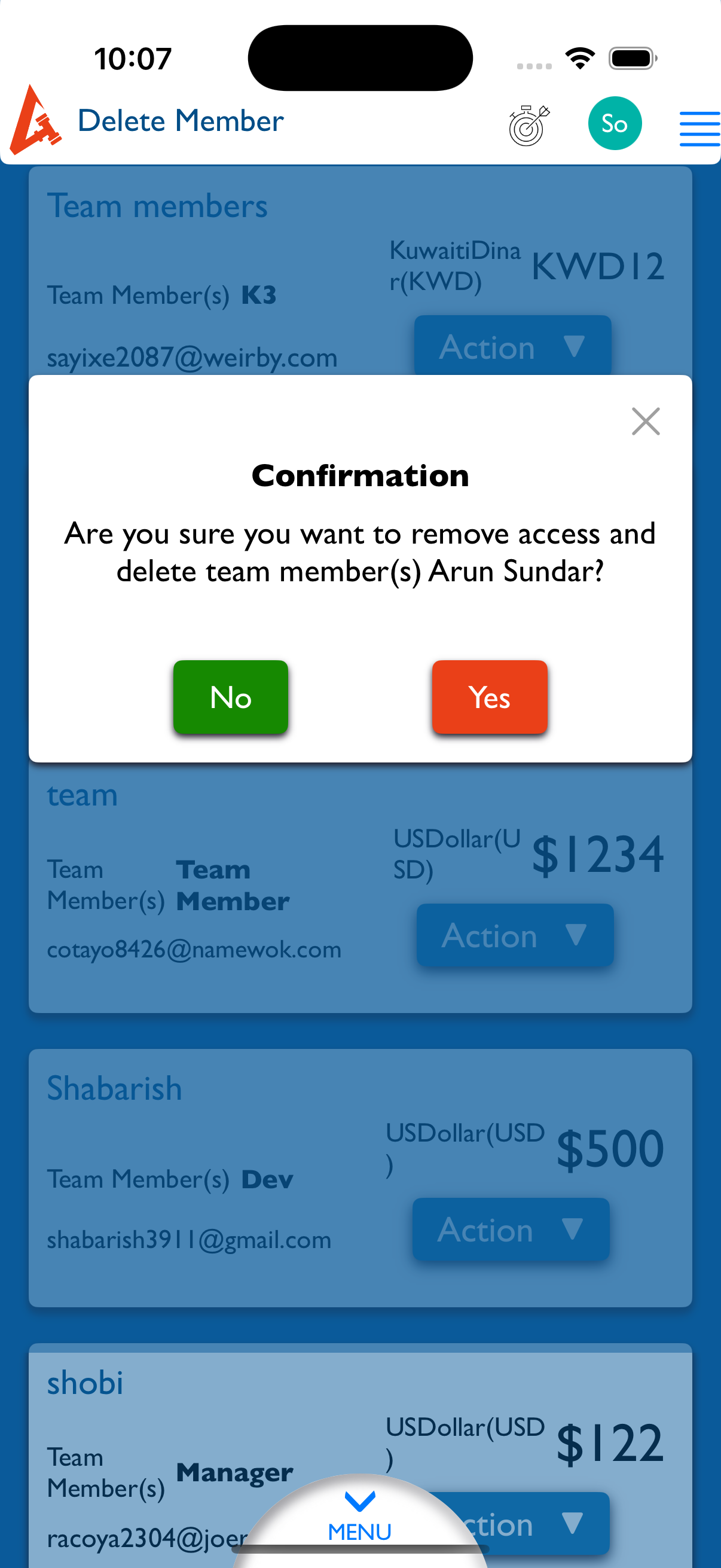
Task: Expand Action dropdown for Team members card
Action: (x=512, y=346)
